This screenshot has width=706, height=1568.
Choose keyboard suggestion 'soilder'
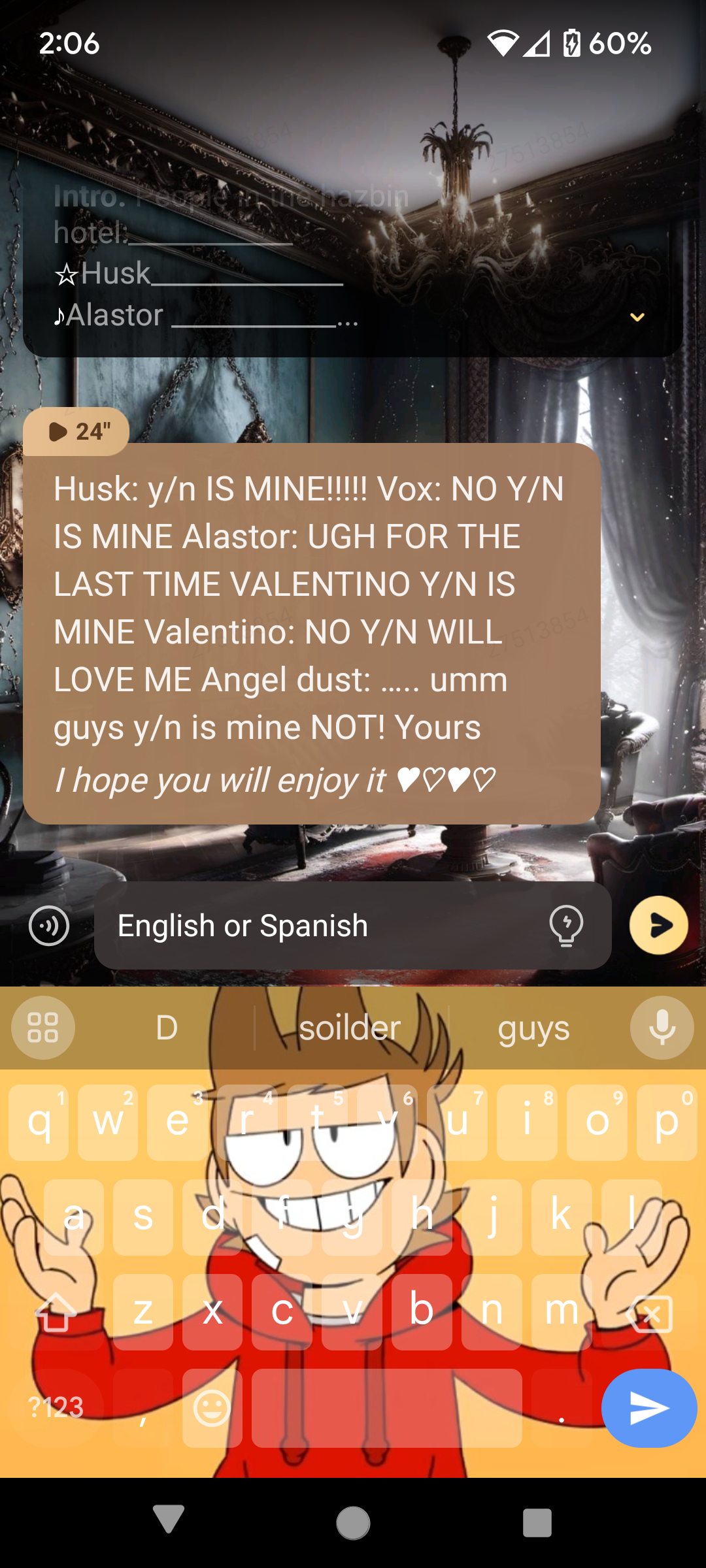pyautogui.click(x=350, y=1028)
